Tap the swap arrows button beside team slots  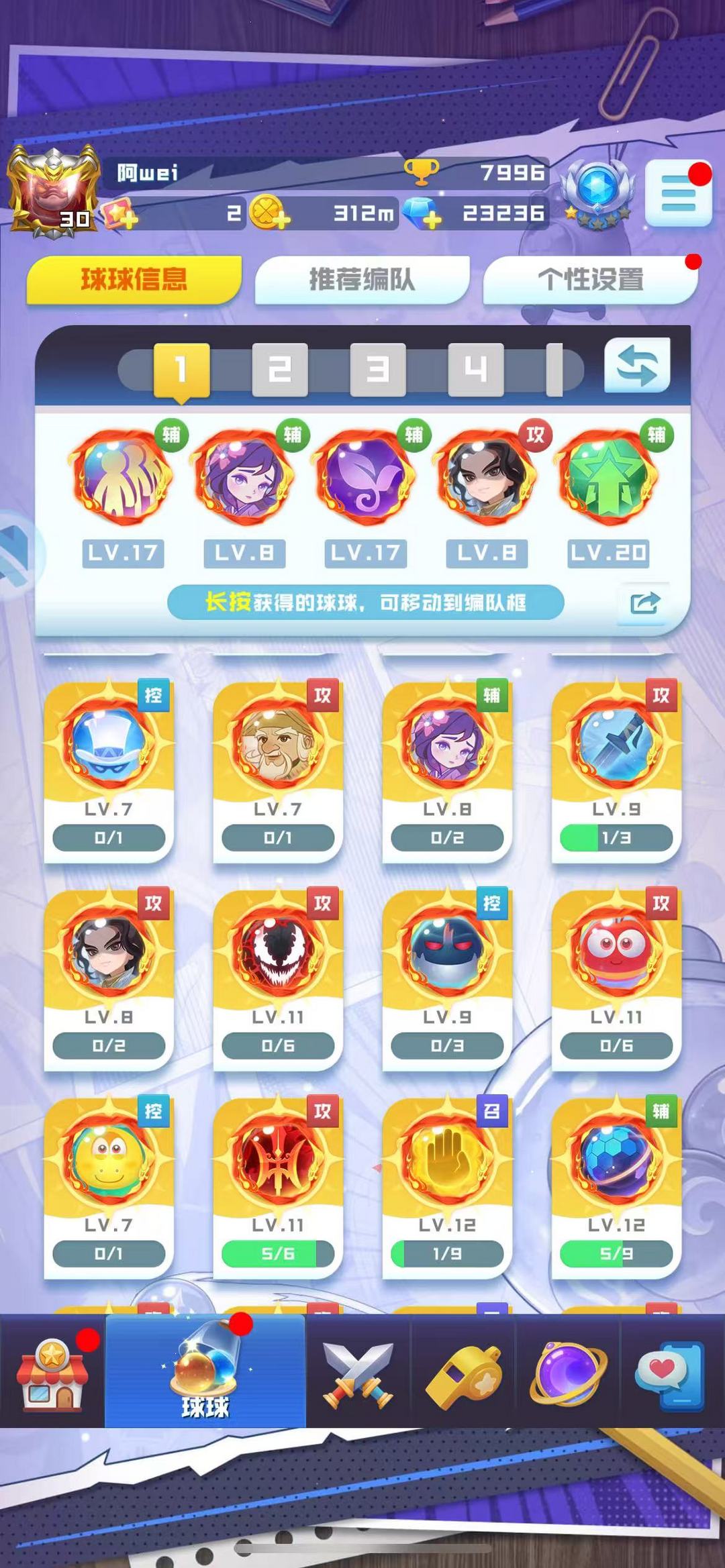pos(636,366)
